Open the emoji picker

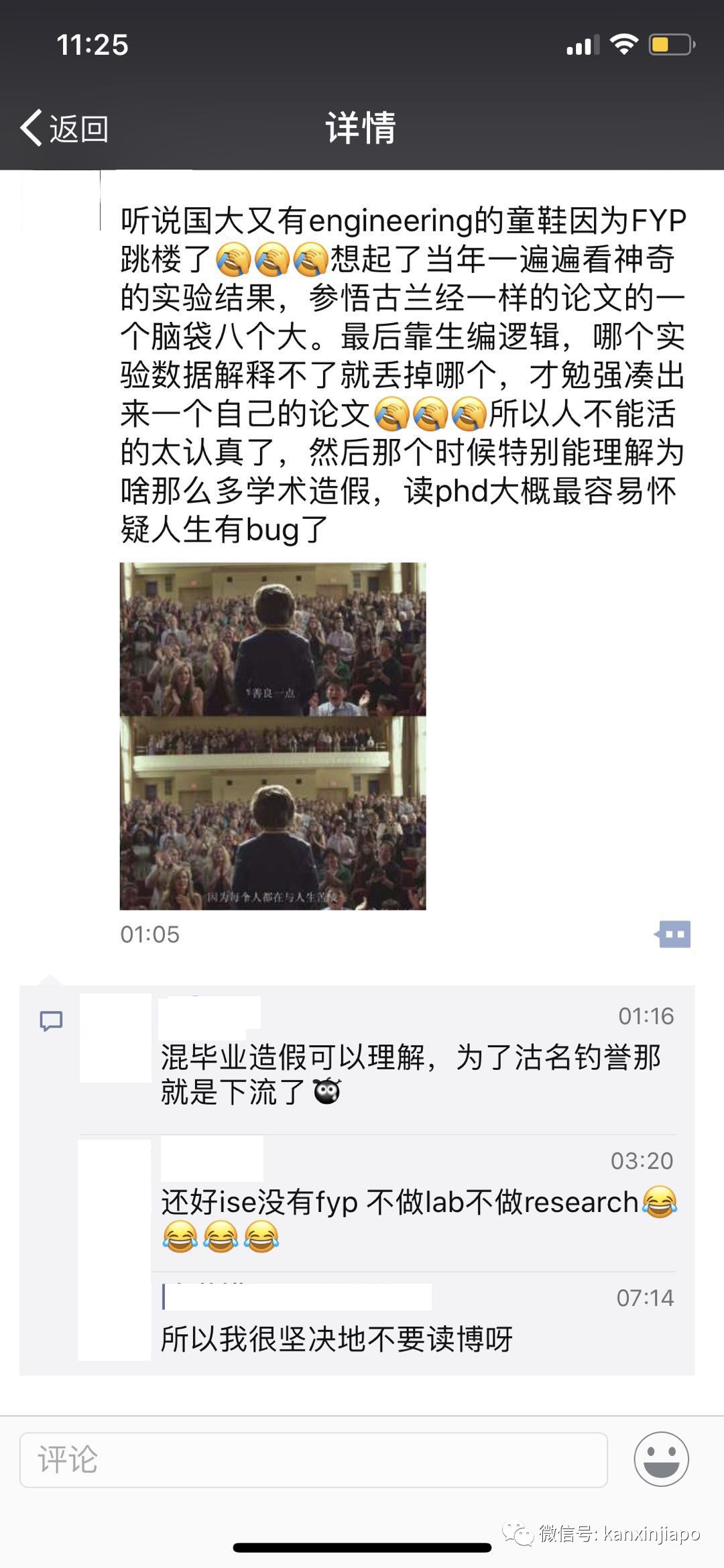pyautogui.click(x=661, y=1459)
